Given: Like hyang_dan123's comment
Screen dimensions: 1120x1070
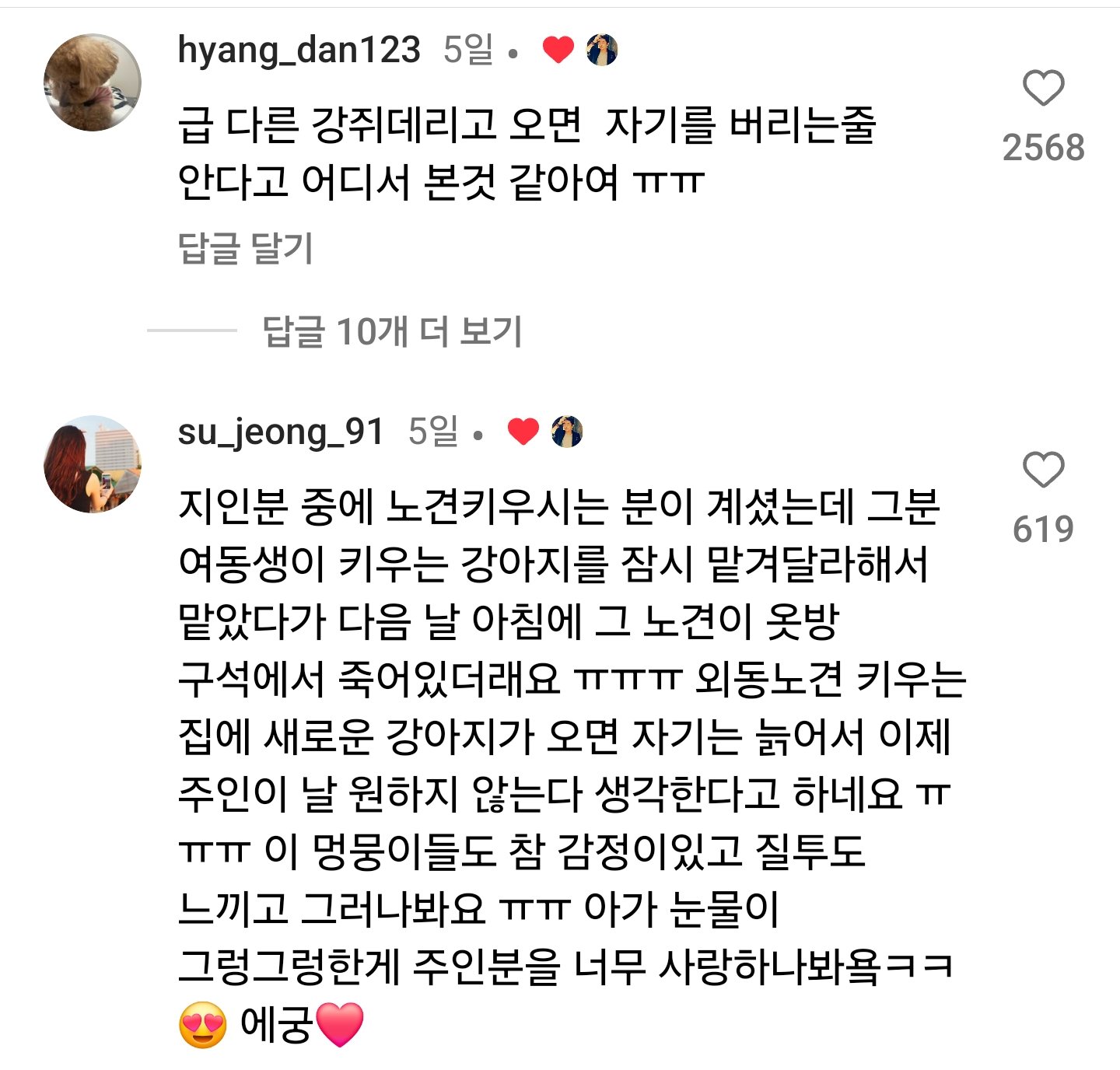Looking at the screenshot, I should coord(1043,88).
